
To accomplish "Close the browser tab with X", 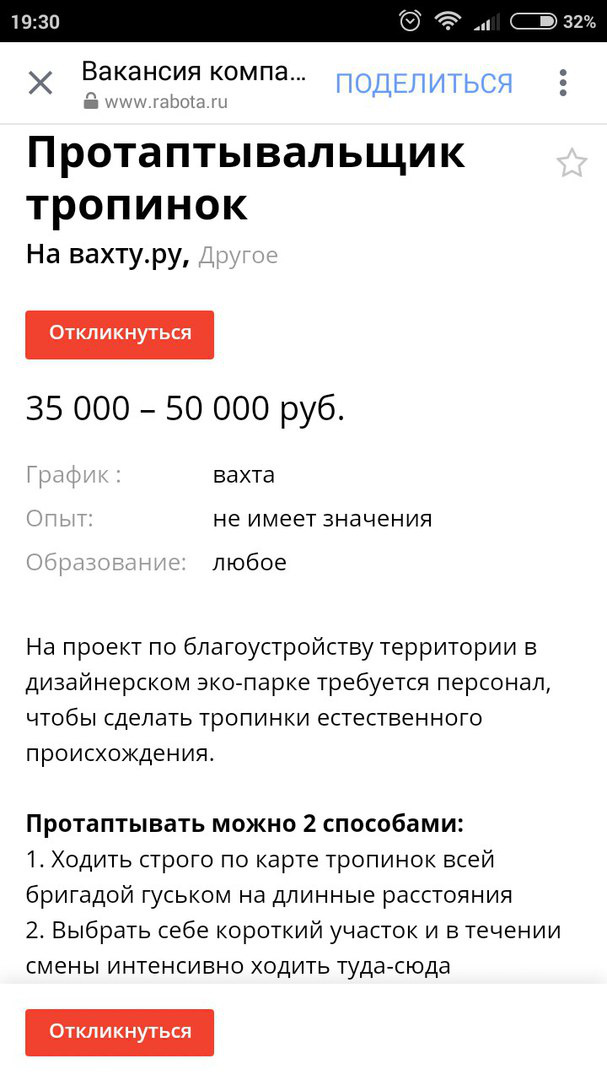I will tap(40, 83).
